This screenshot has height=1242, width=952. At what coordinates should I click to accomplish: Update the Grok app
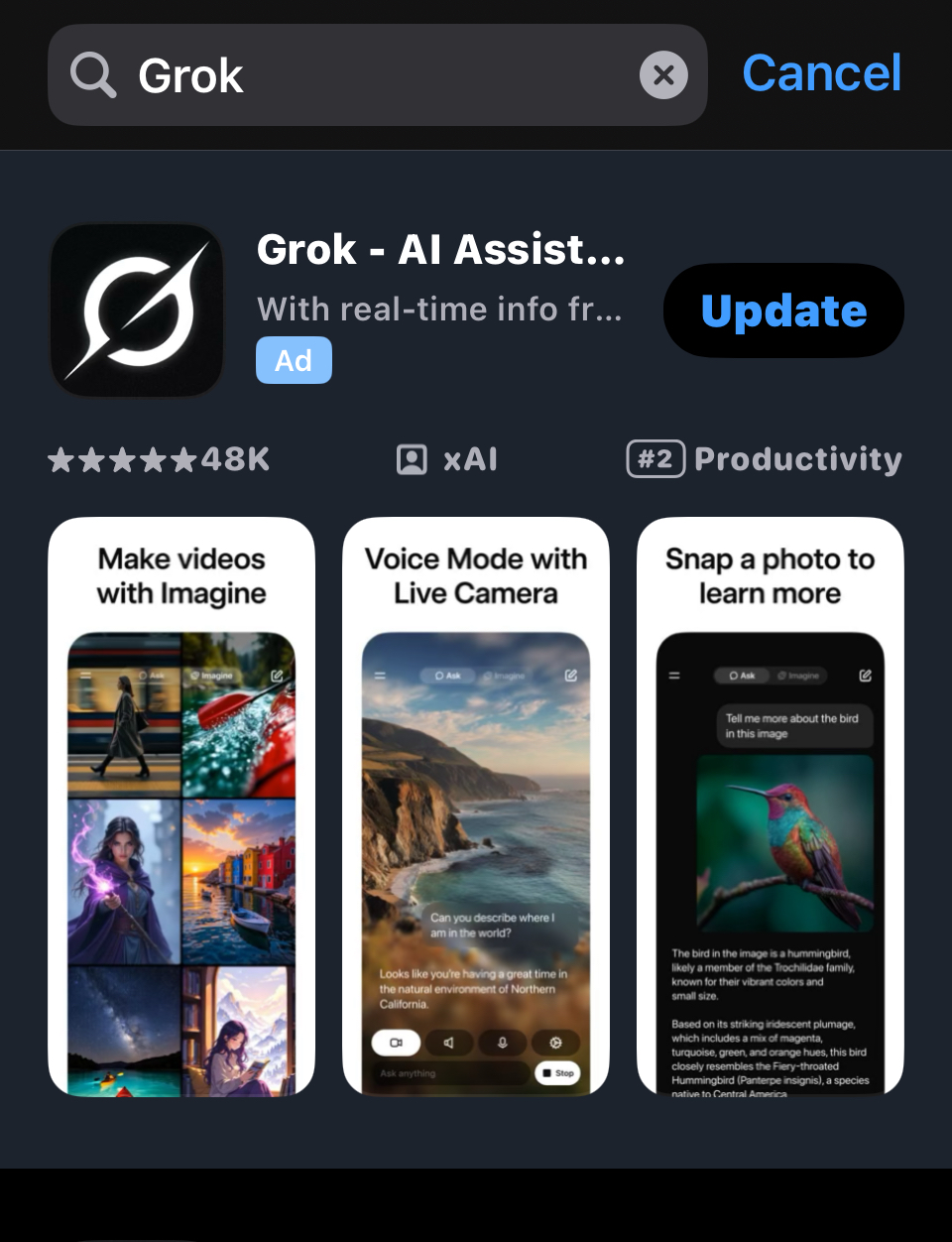[783, 310]
